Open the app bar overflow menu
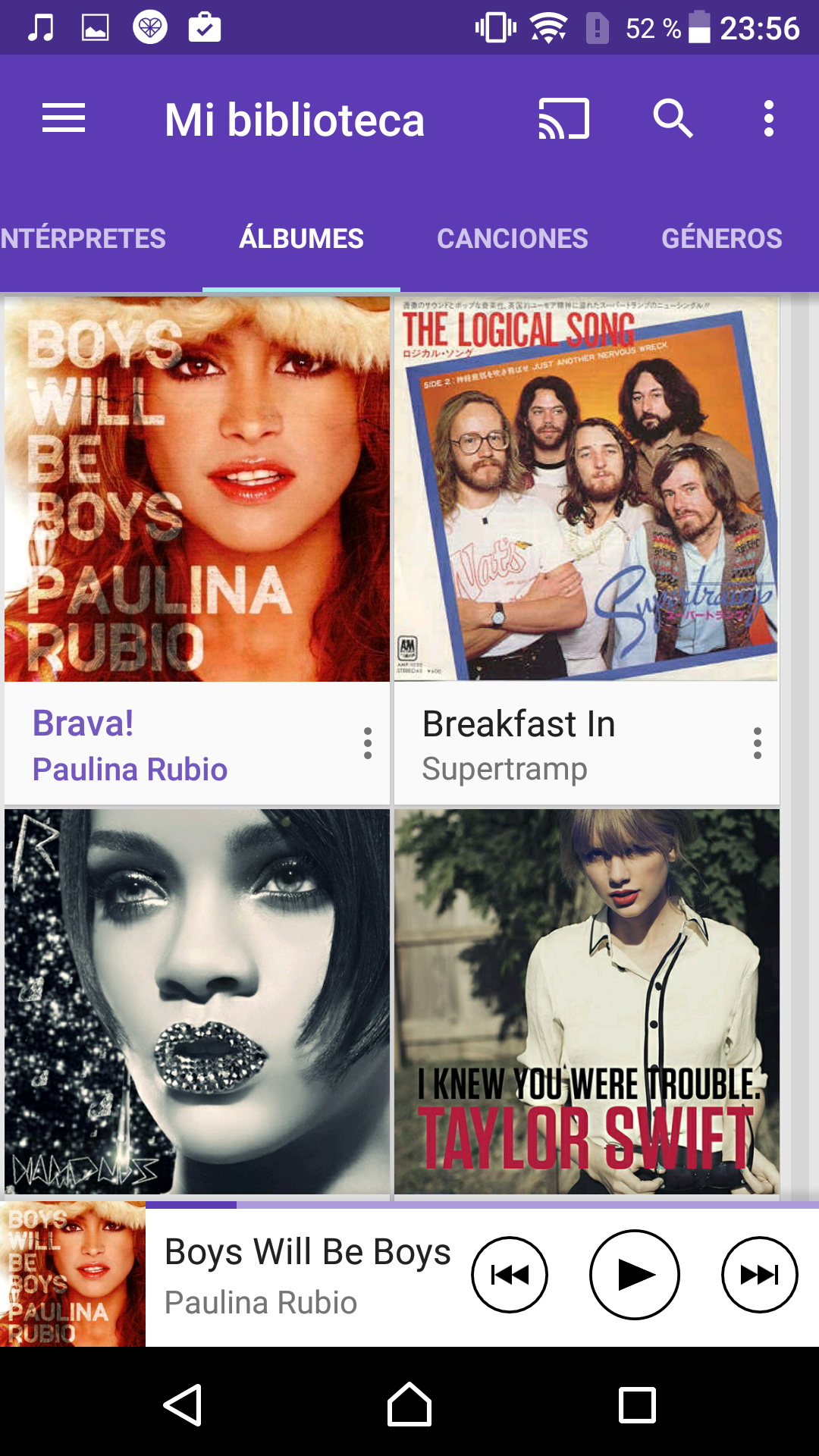The image size is (819, 1456). click(768, 119)
